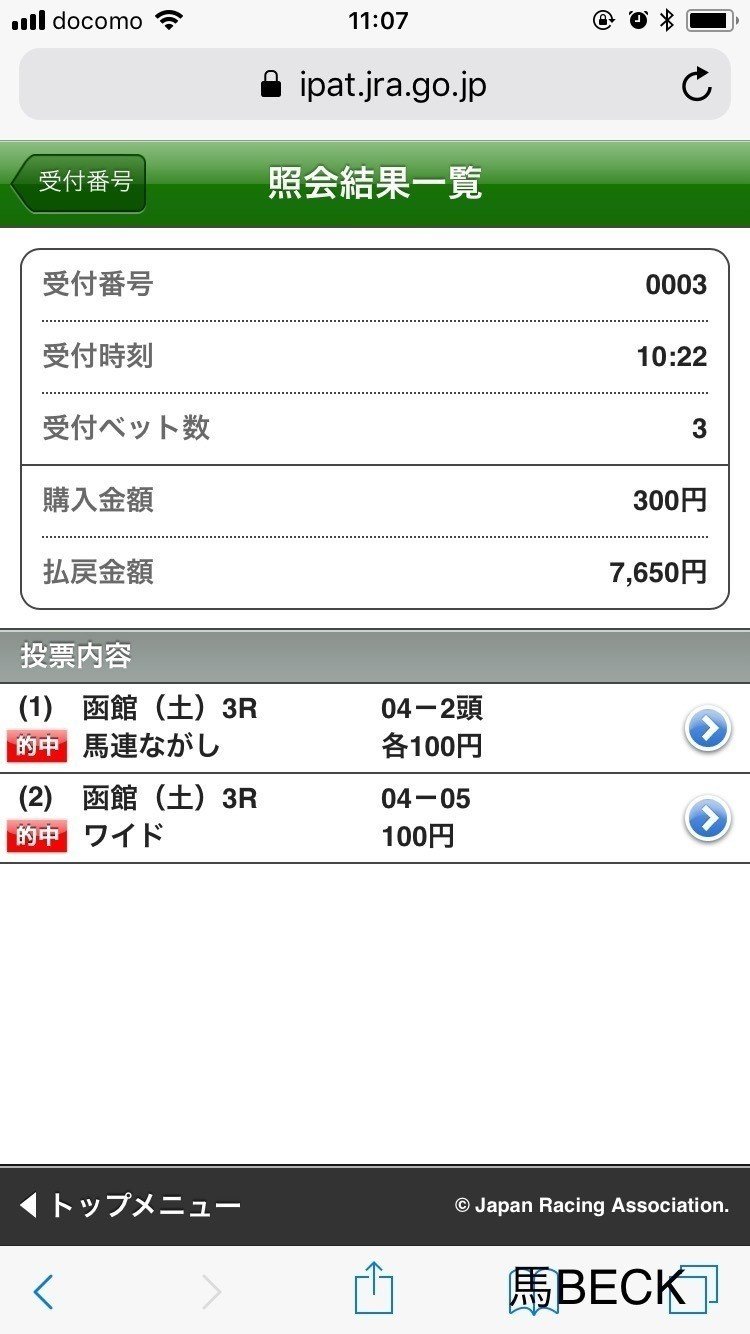Reload the page in Safari
This screenshot has height=1334, width=750.
696,86
